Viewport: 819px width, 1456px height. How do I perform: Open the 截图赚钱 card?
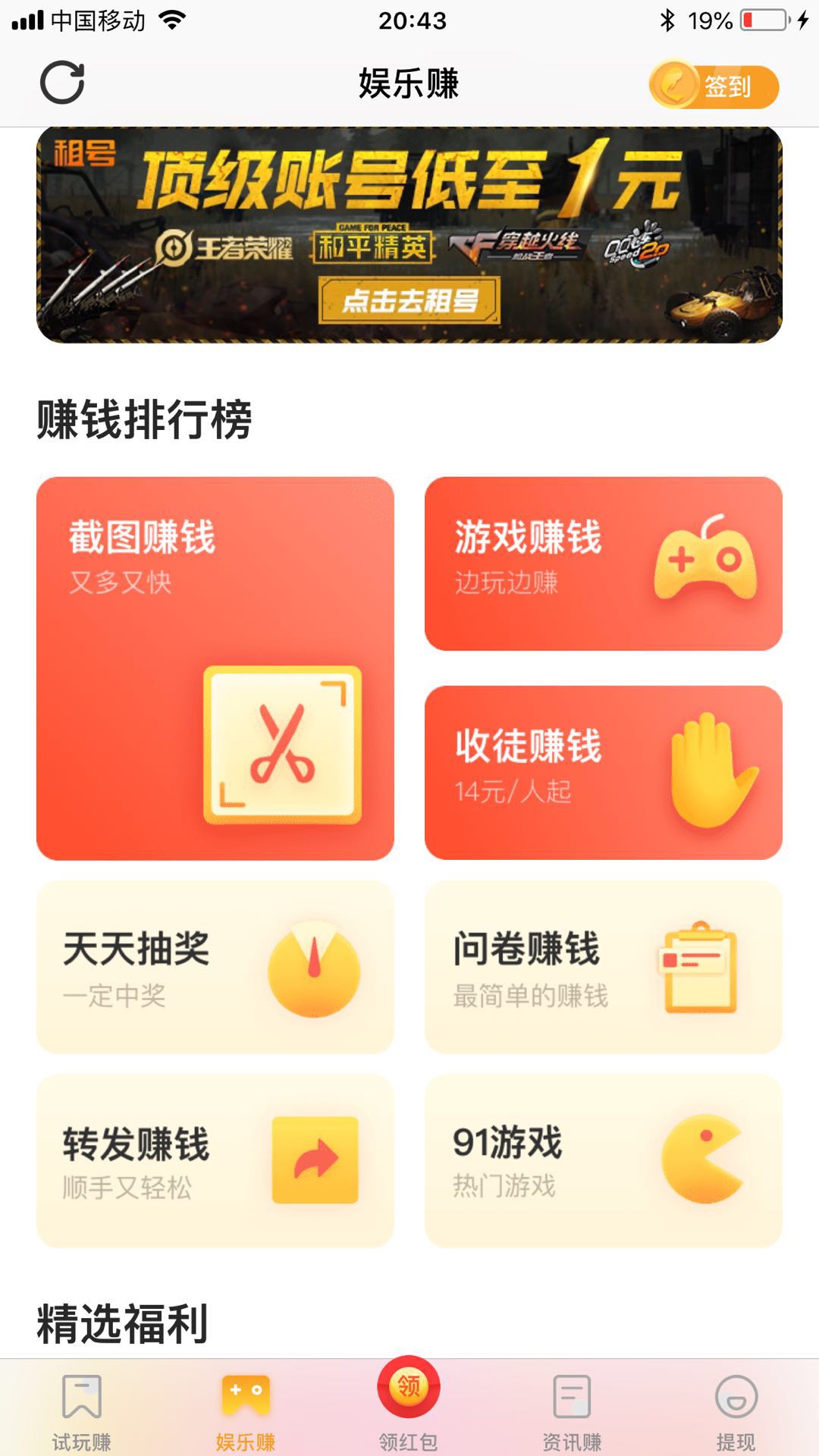coord(215,668)
